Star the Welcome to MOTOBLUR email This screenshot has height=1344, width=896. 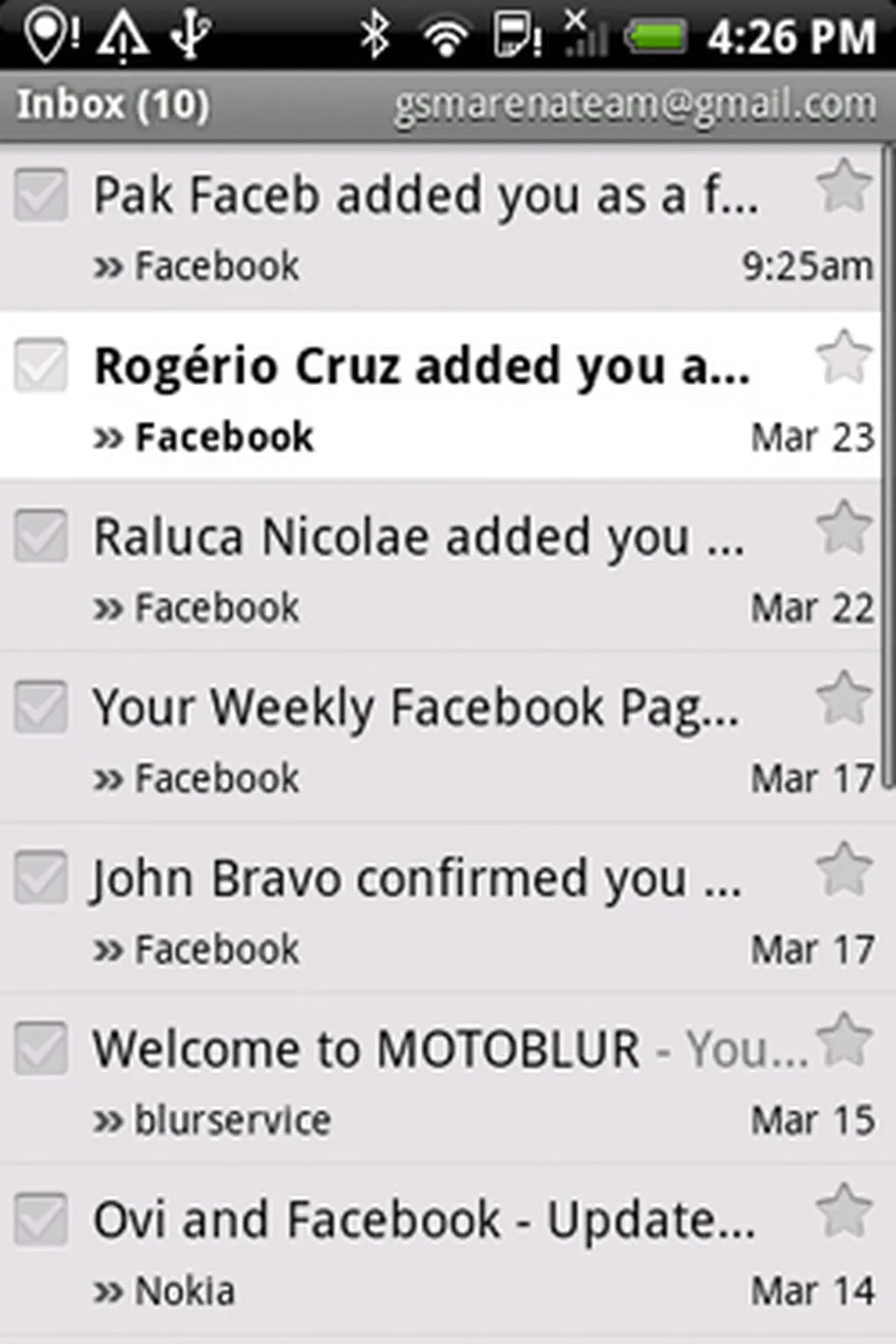[844, 1039]
